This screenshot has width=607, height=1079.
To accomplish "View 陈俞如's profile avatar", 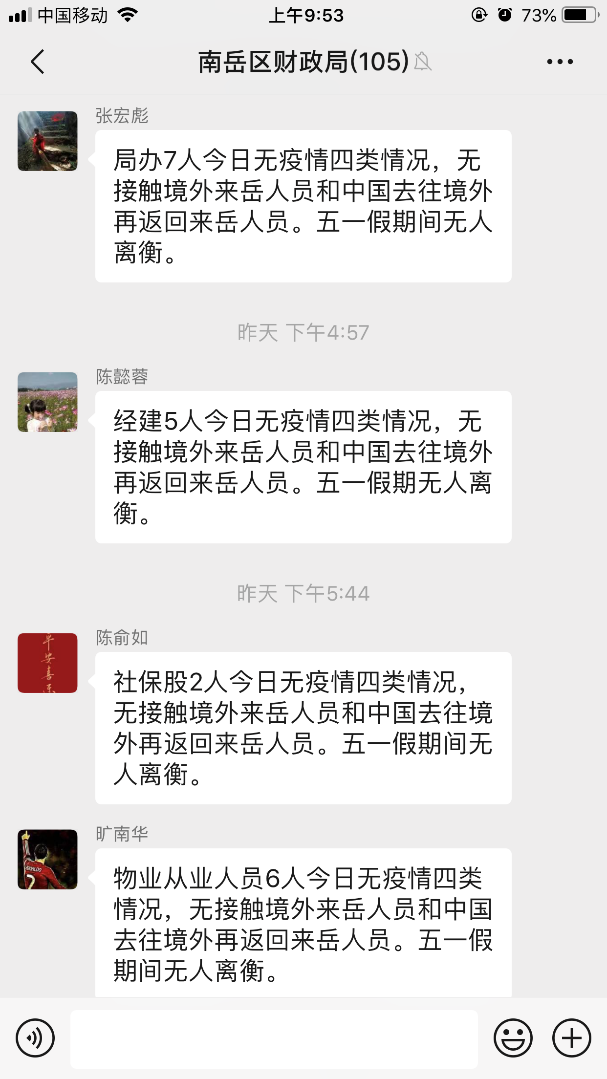I will (47, 663).
